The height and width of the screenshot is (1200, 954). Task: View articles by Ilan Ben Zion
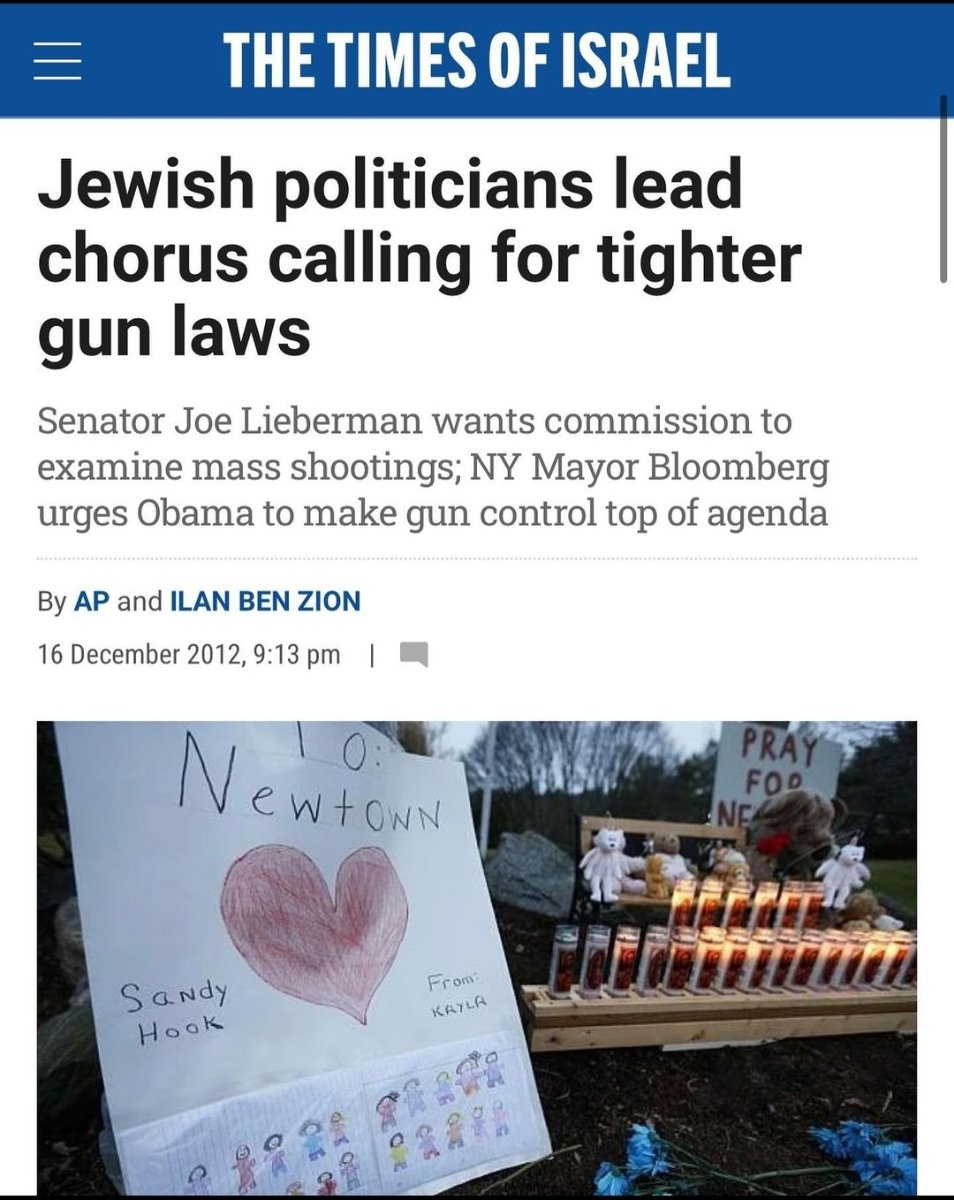click(264, 601)
